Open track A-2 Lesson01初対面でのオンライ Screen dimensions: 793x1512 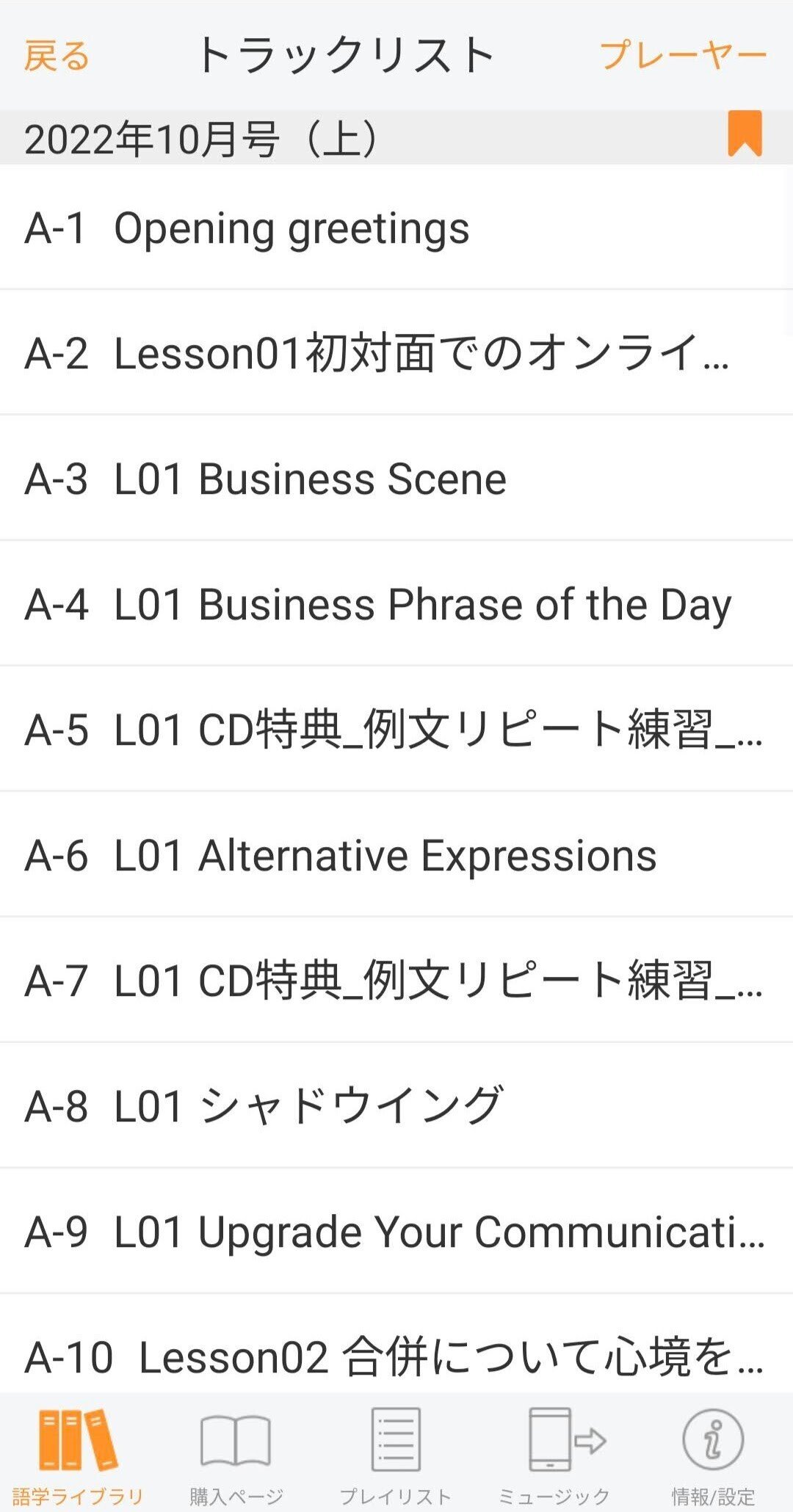[396, 352]
